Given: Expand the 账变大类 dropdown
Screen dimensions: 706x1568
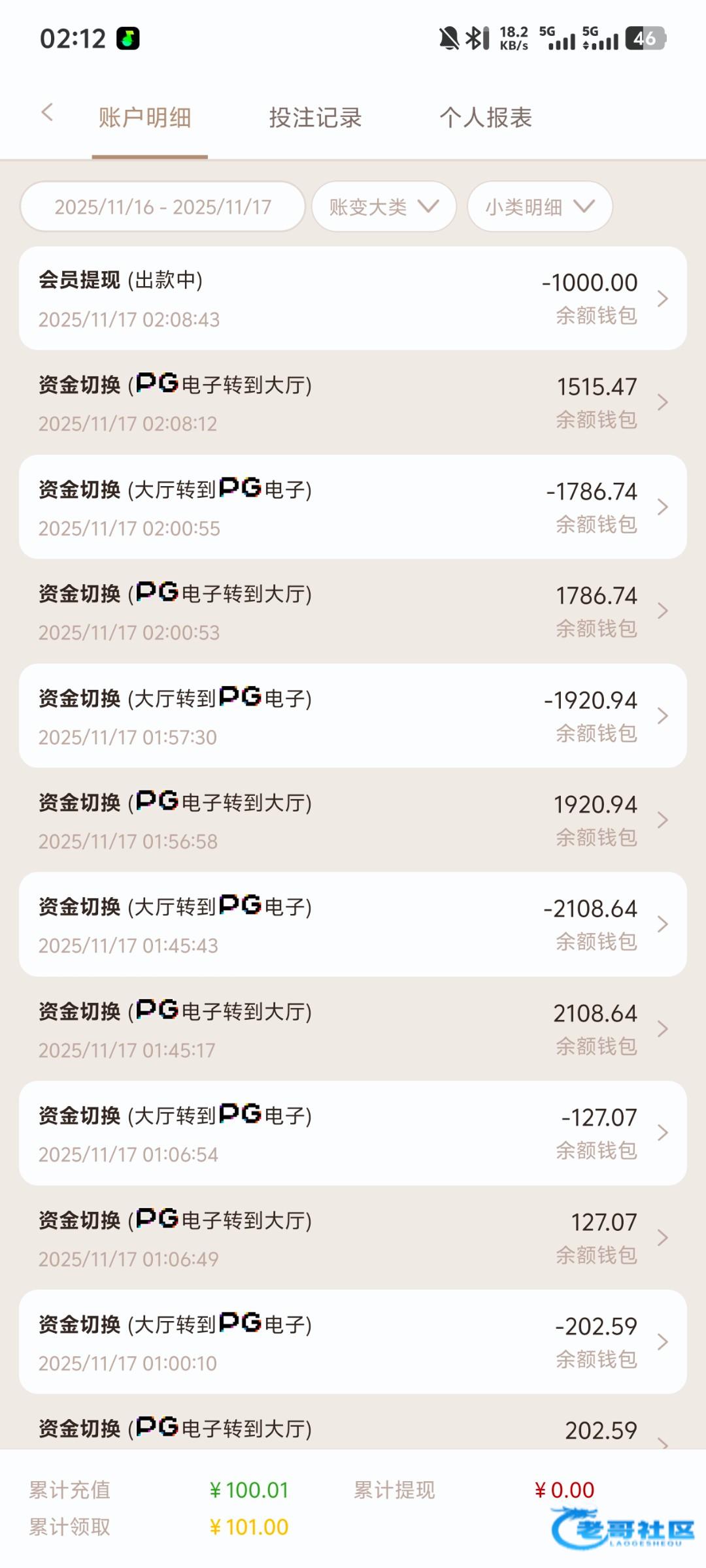Looking at the screenshot, I should 384,207.
